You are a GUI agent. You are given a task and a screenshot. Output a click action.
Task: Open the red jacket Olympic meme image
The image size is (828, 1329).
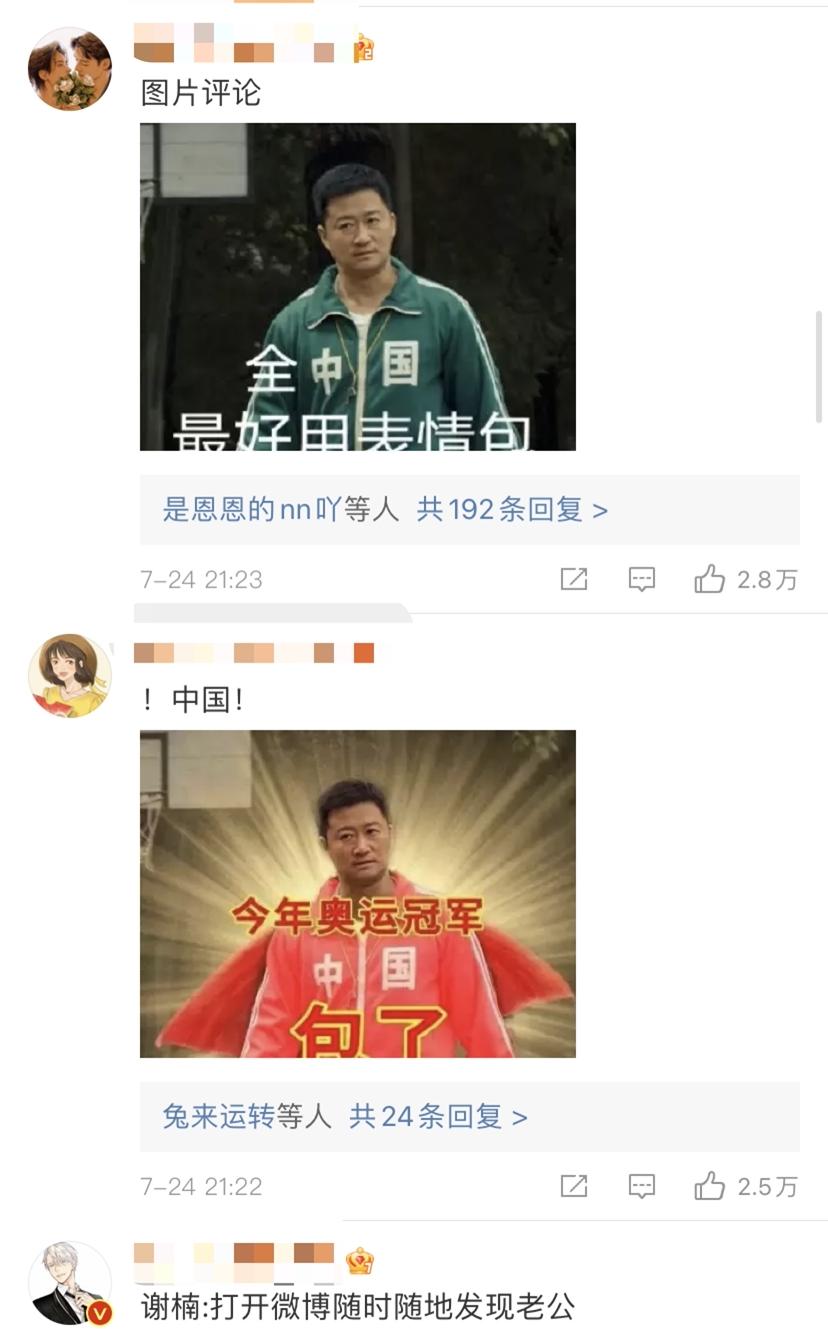click(x=357, y=893)
